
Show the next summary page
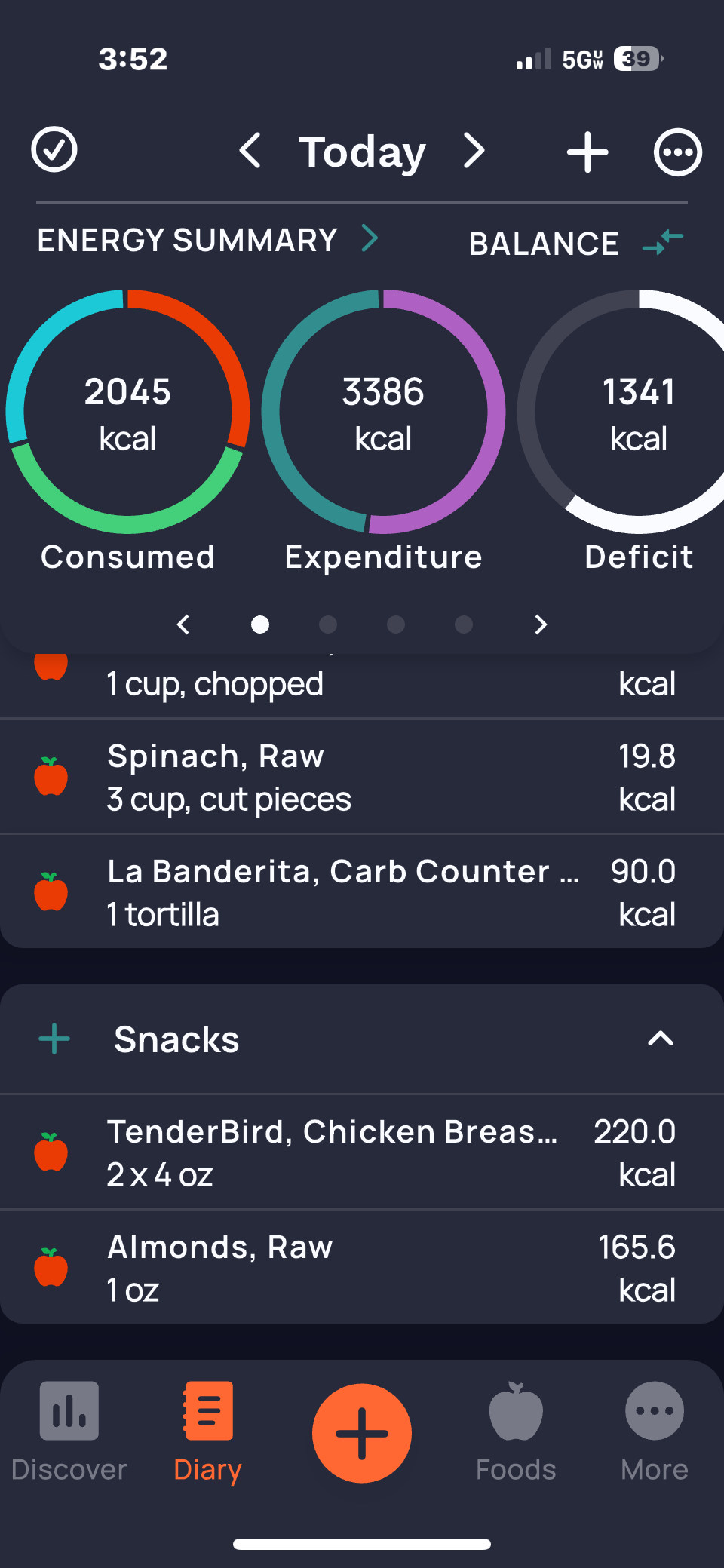(x=540, y=624)
